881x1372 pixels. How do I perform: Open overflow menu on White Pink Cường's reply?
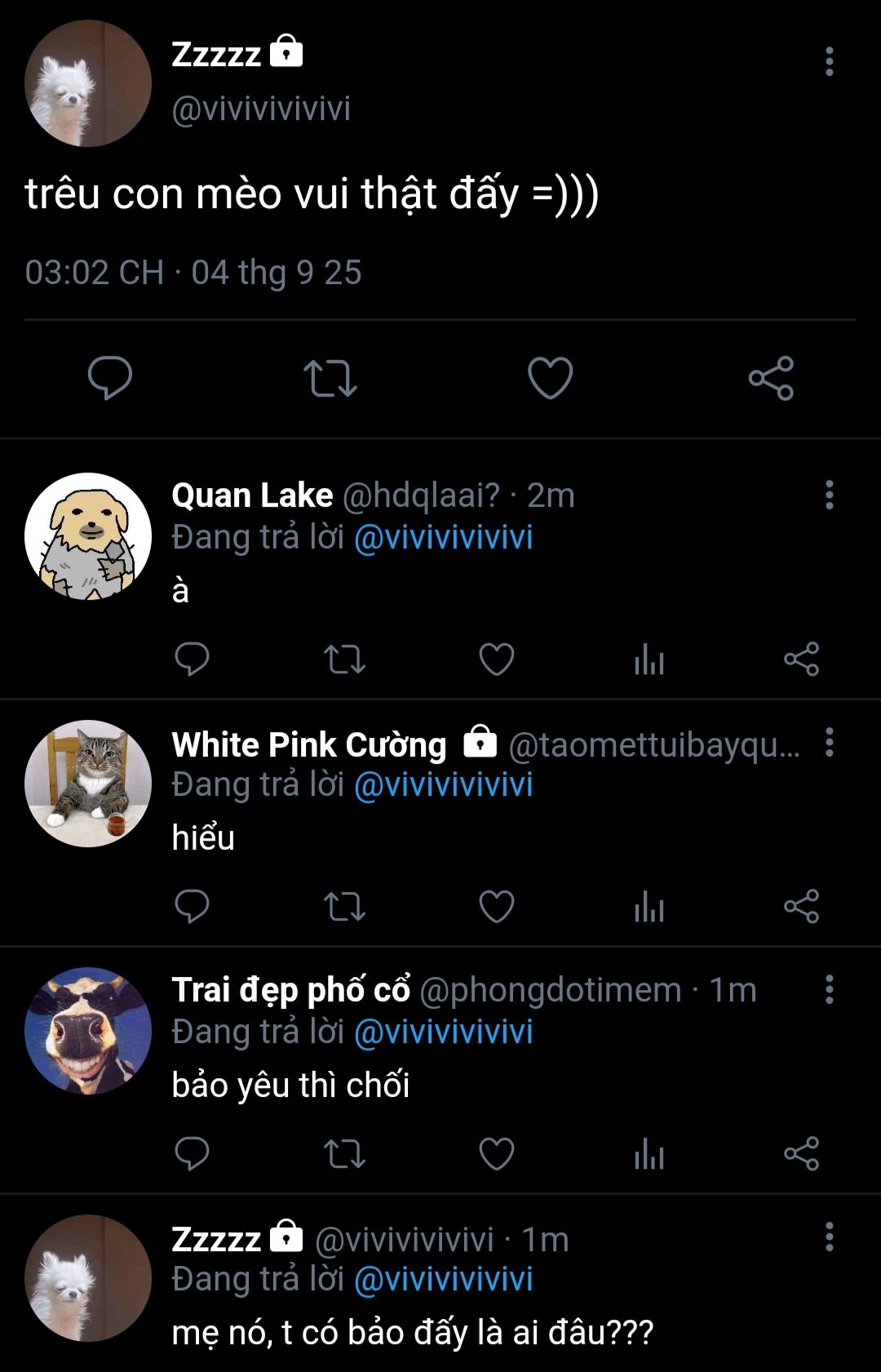[x=829, y=742]
